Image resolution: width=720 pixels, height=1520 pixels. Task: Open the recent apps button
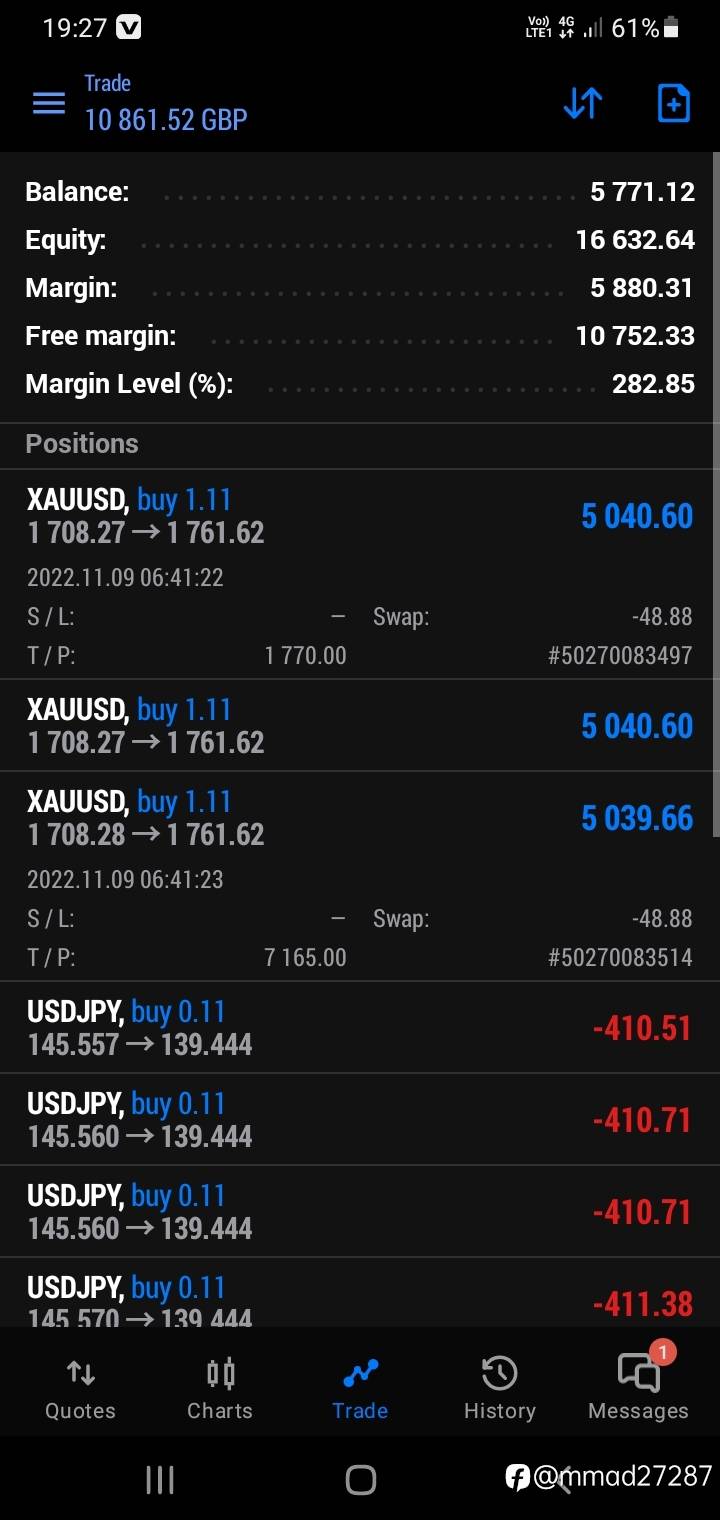[x=160, y=1479]
